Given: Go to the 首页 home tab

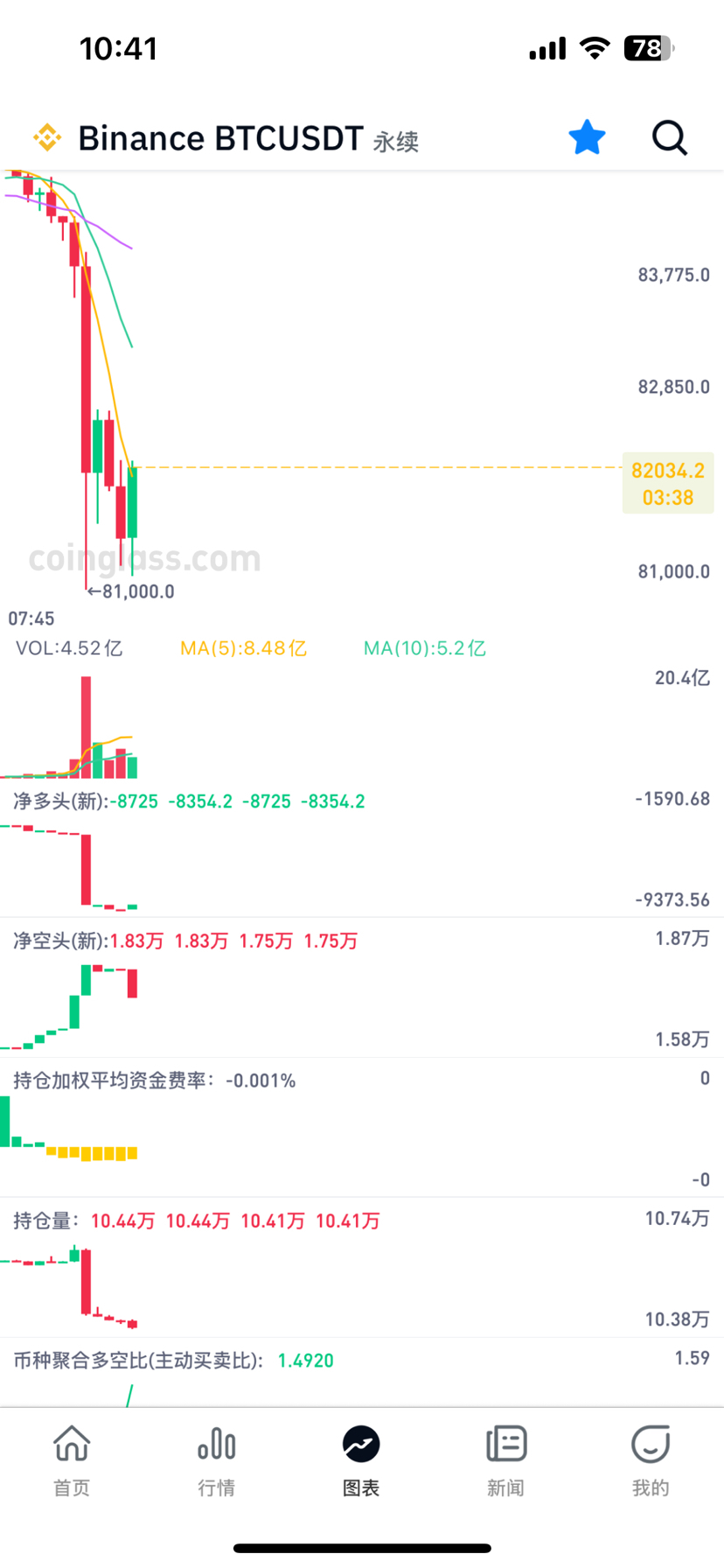Looking at the screenshot, I should (72, 1460).
